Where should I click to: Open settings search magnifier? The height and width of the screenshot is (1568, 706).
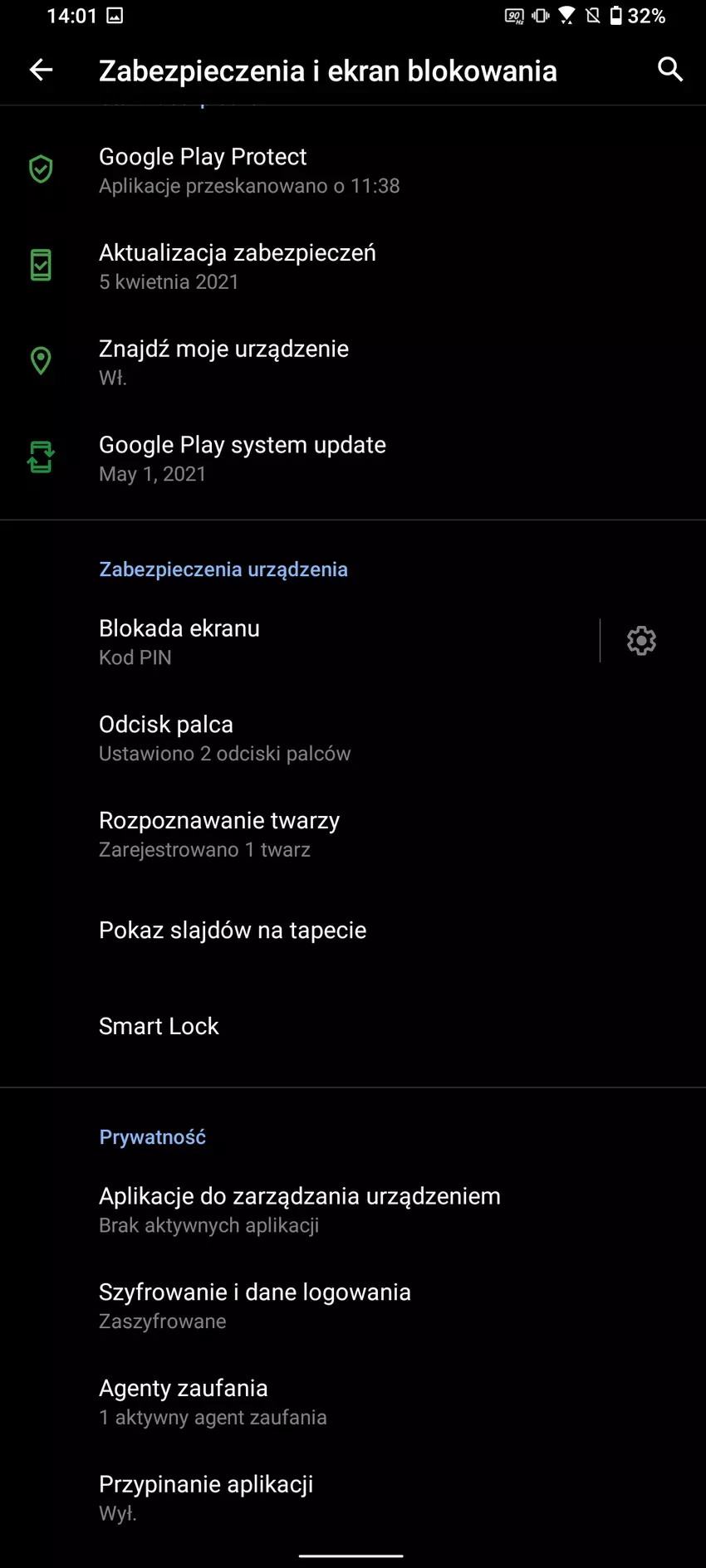669,70
